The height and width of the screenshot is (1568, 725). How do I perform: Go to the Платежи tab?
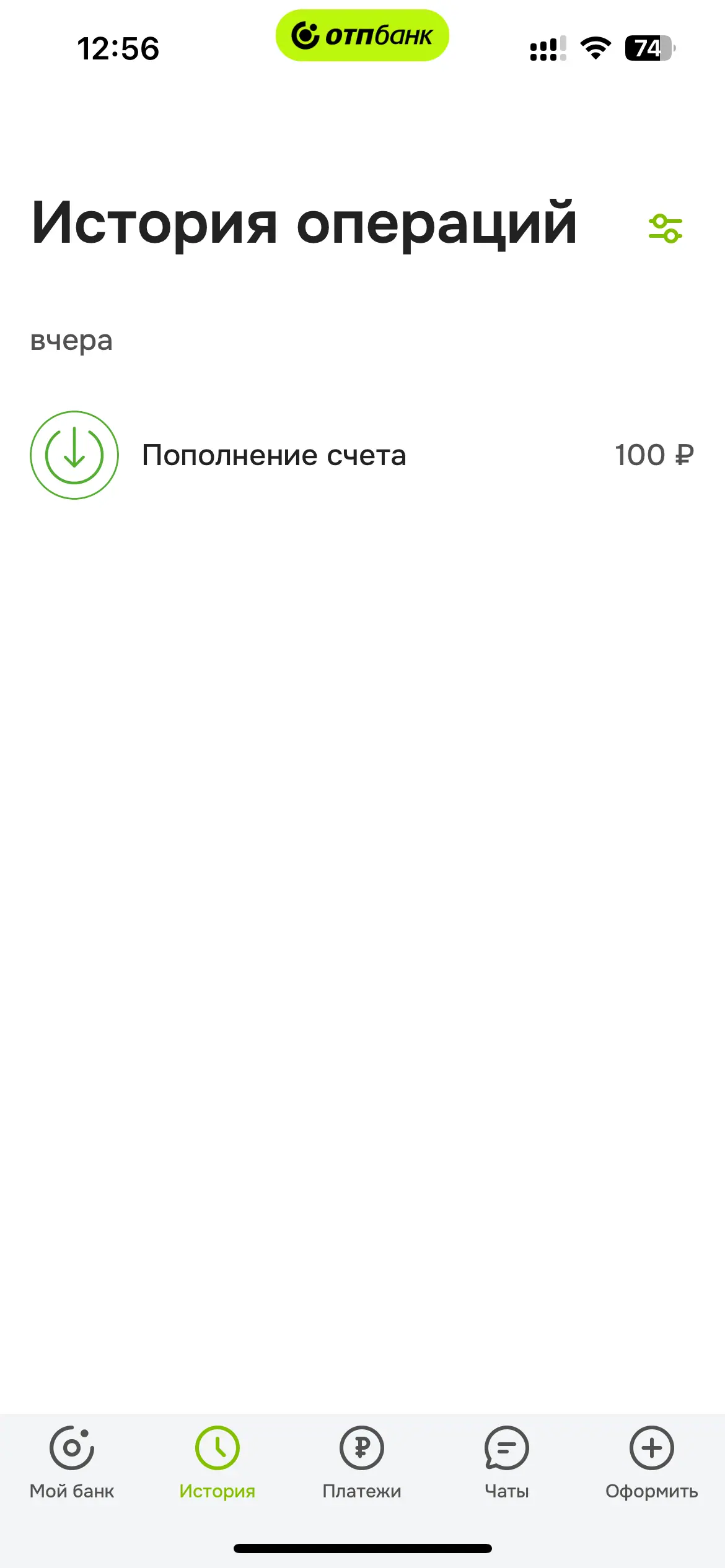[x=362, y=1463]
